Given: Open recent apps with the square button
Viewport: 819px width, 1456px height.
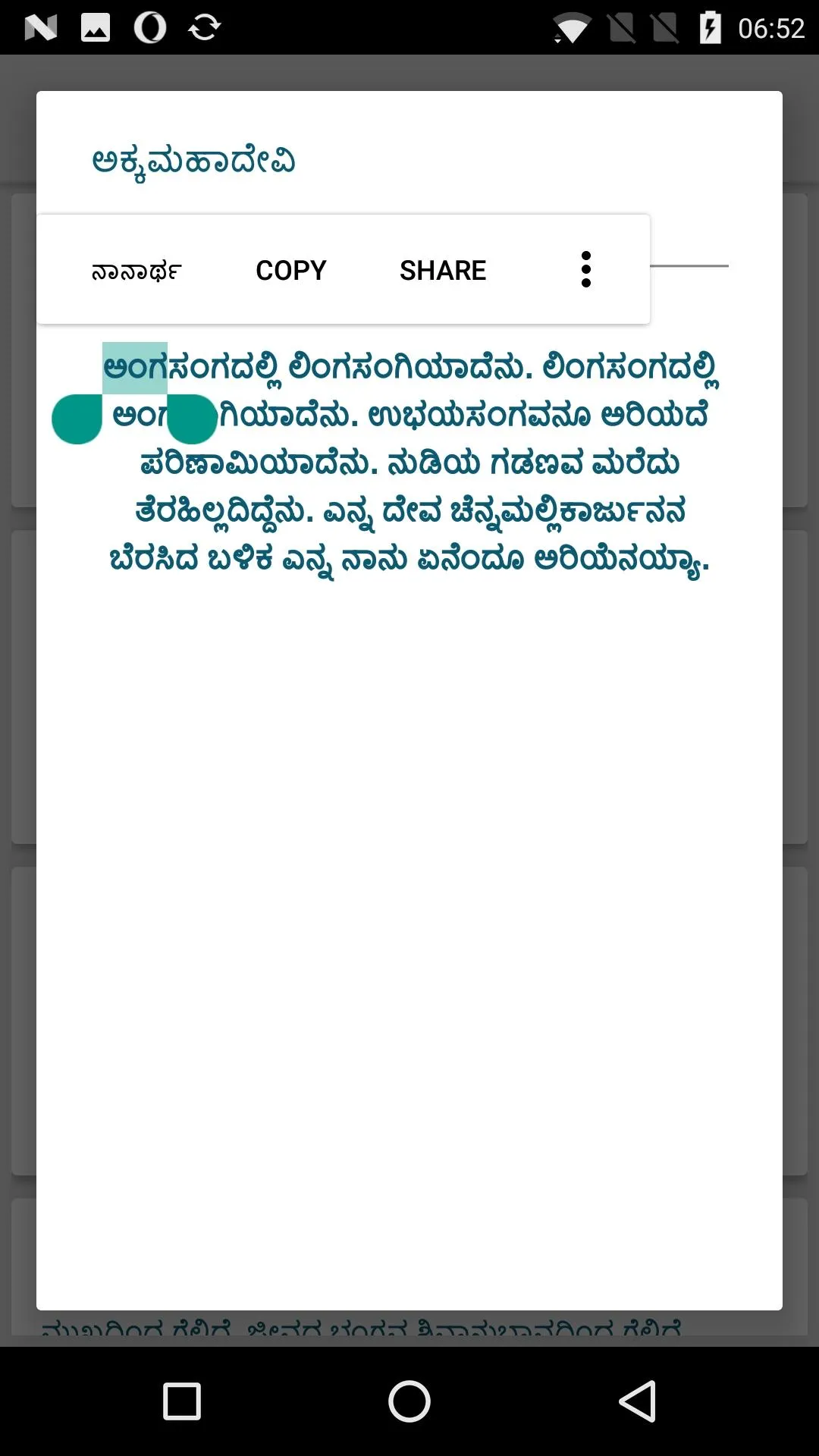Looking at the screenshot, I should 182,1401.
